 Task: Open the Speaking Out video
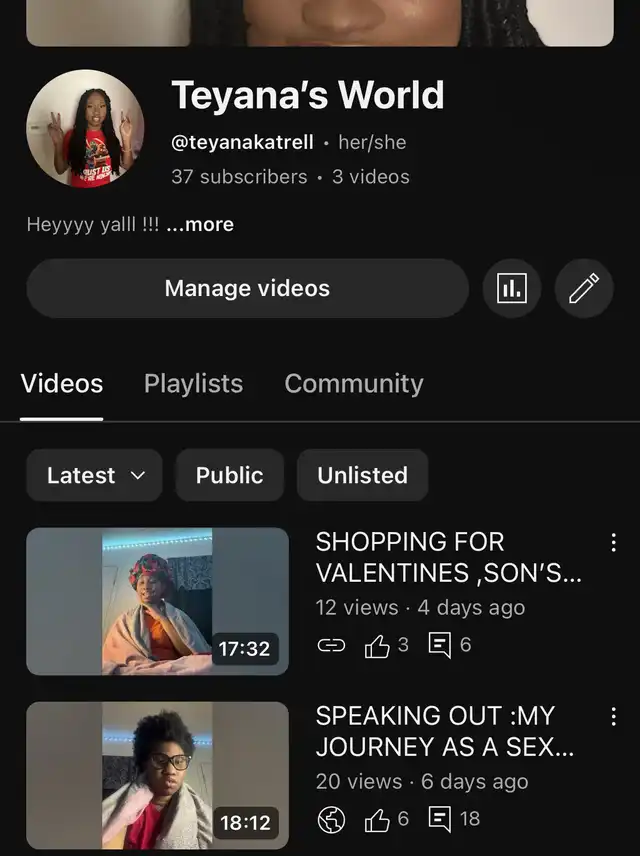(x=157, y=775)
